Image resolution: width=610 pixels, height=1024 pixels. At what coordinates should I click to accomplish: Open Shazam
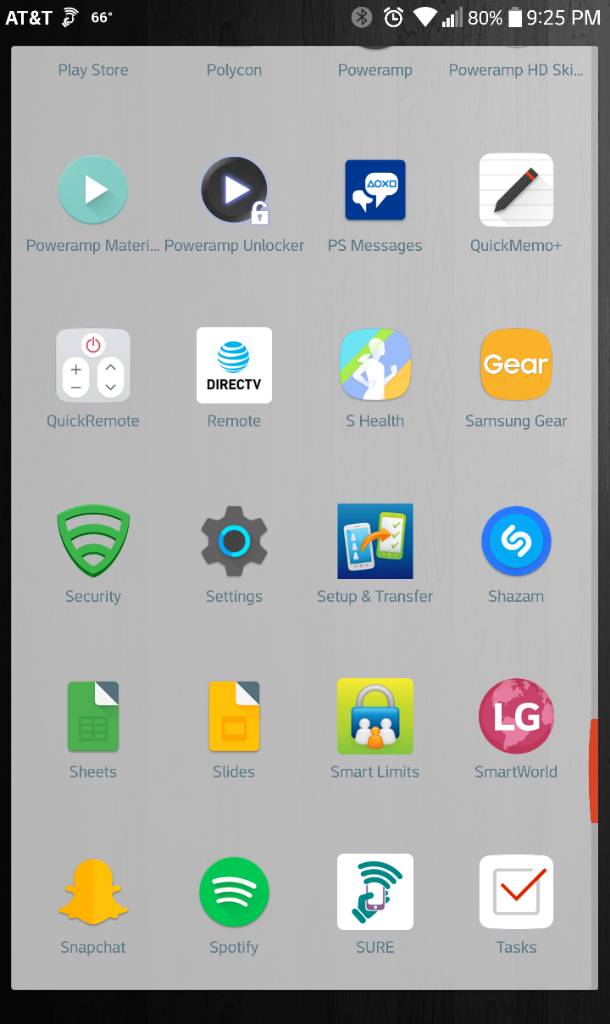[516, 541]
